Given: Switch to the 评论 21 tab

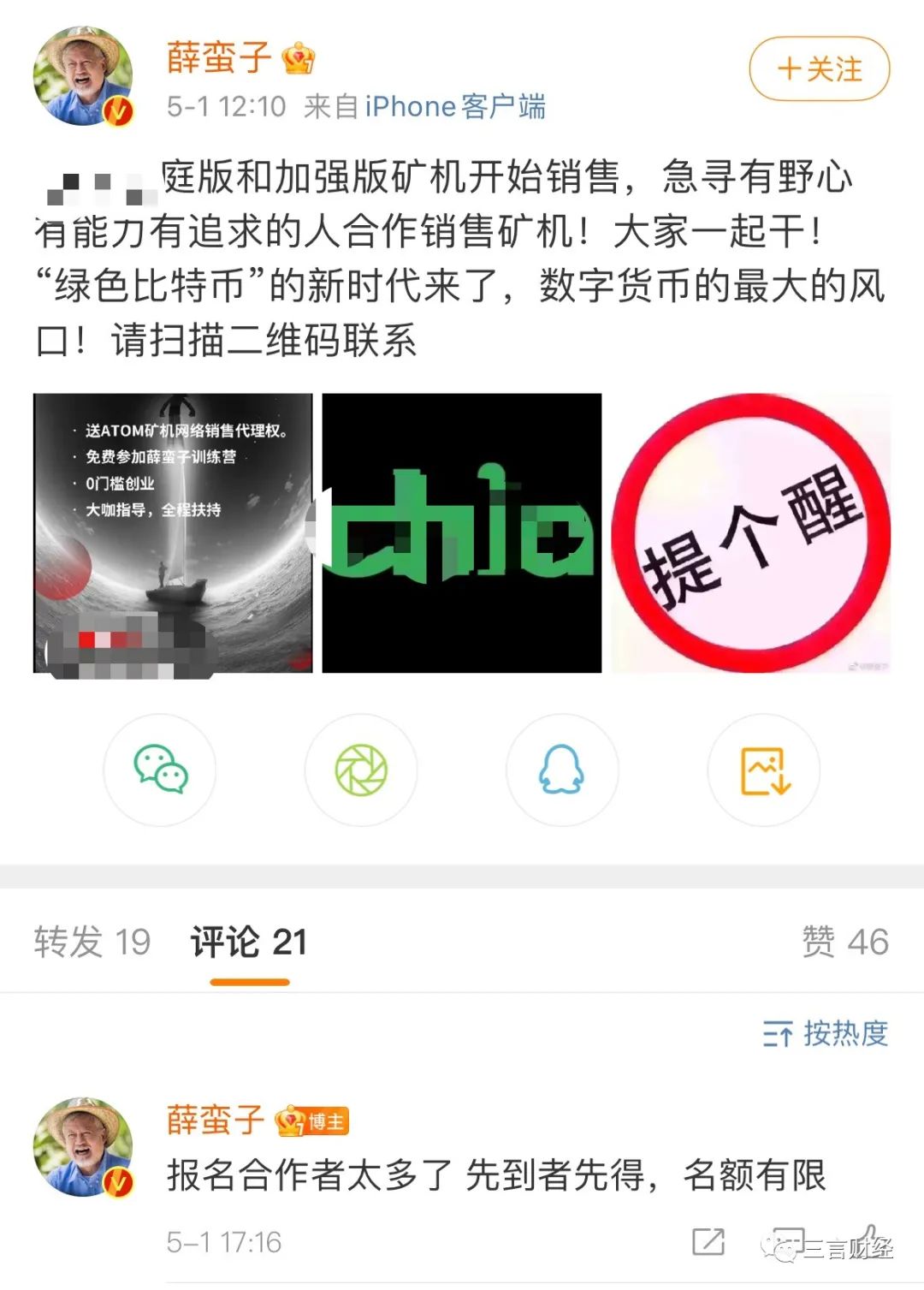Looking at the screenshot, I should [248, 942].
